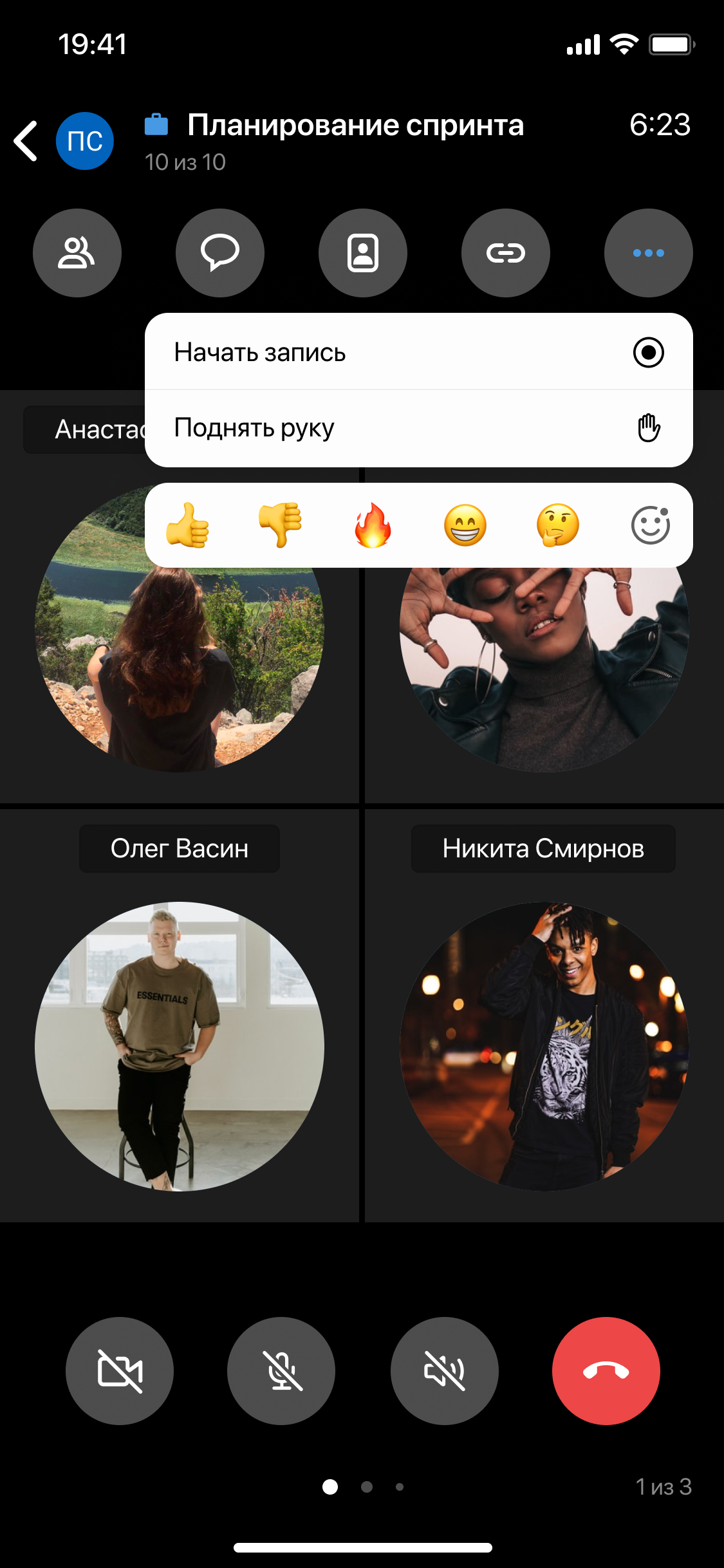Copy the call invite link
The width and height of the screenshot is (724, 1568).
[x=506, y=253]
